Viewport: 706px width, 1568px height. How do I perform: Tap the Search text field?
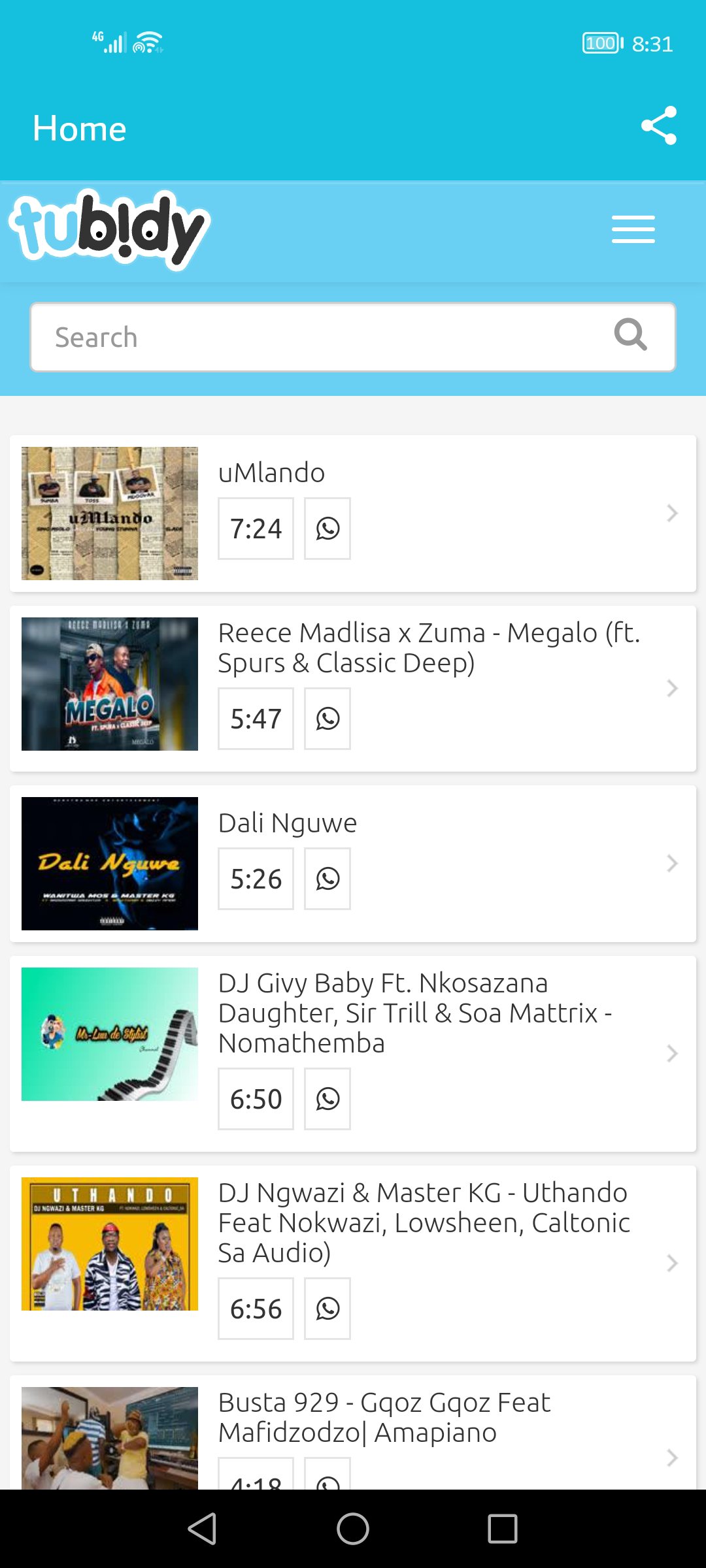[353, 337]
